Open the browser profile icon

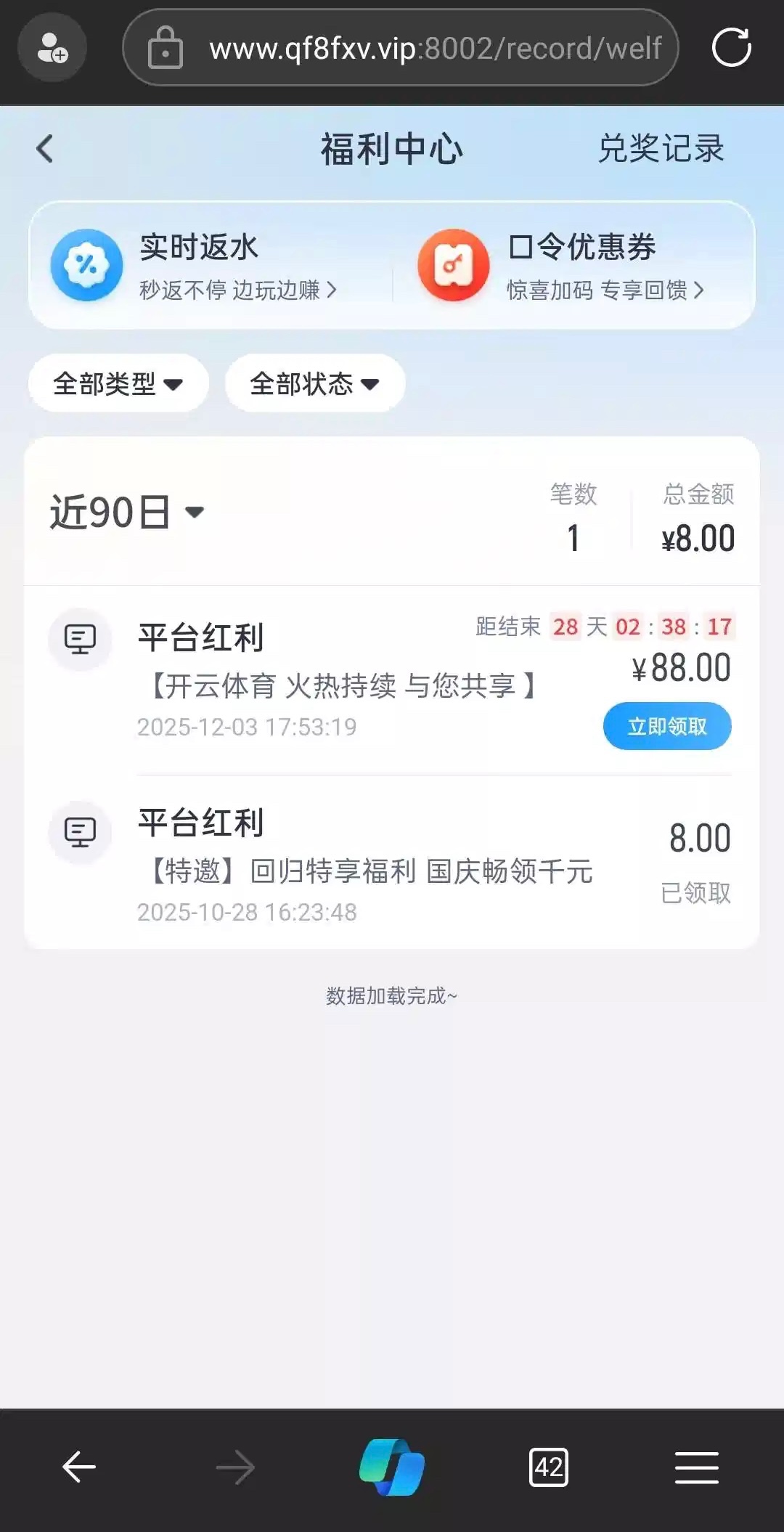(52, 48)
